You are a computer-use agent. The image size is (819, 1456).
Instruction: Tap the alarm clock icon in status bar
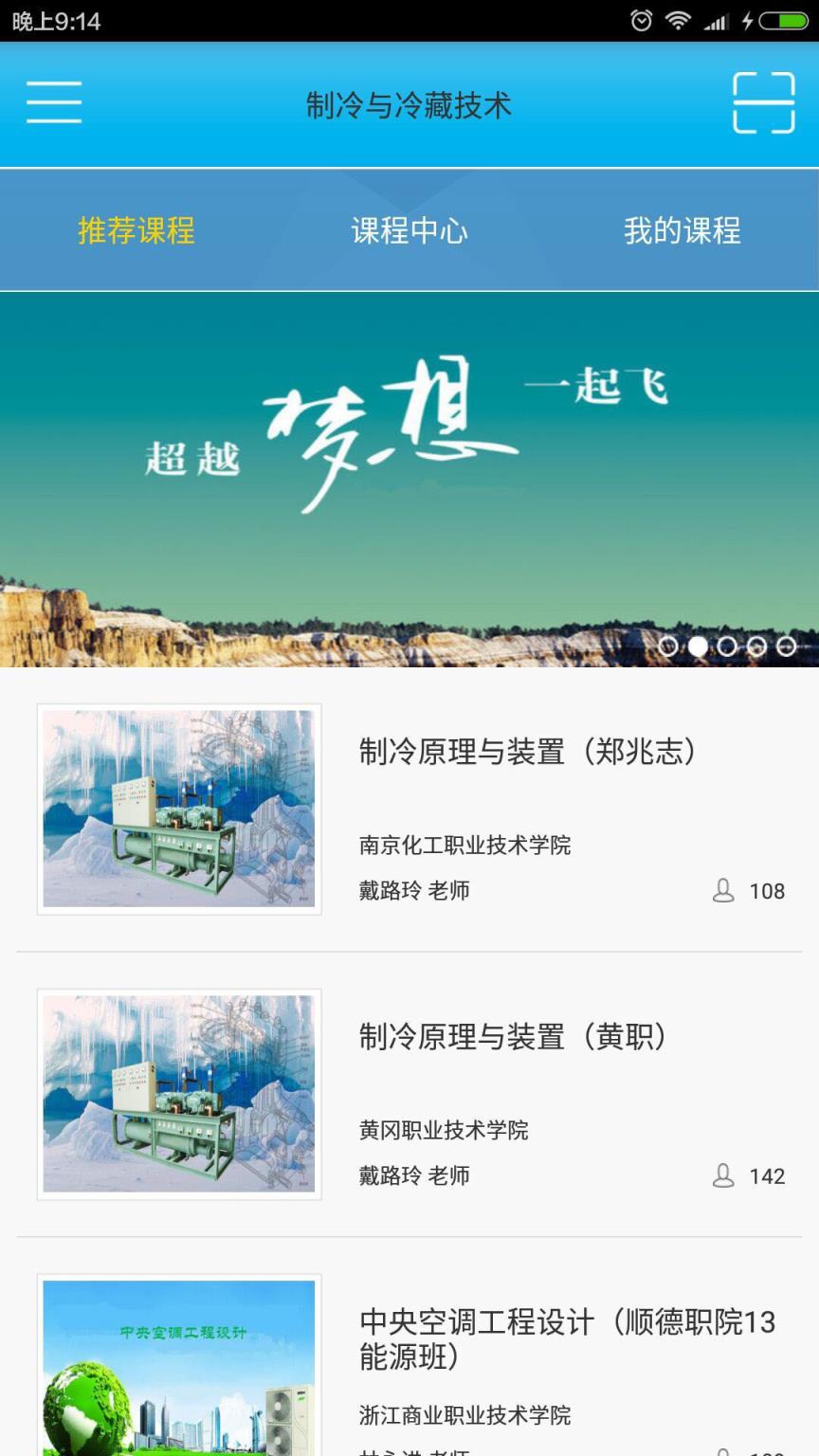[x=641, y=19]
